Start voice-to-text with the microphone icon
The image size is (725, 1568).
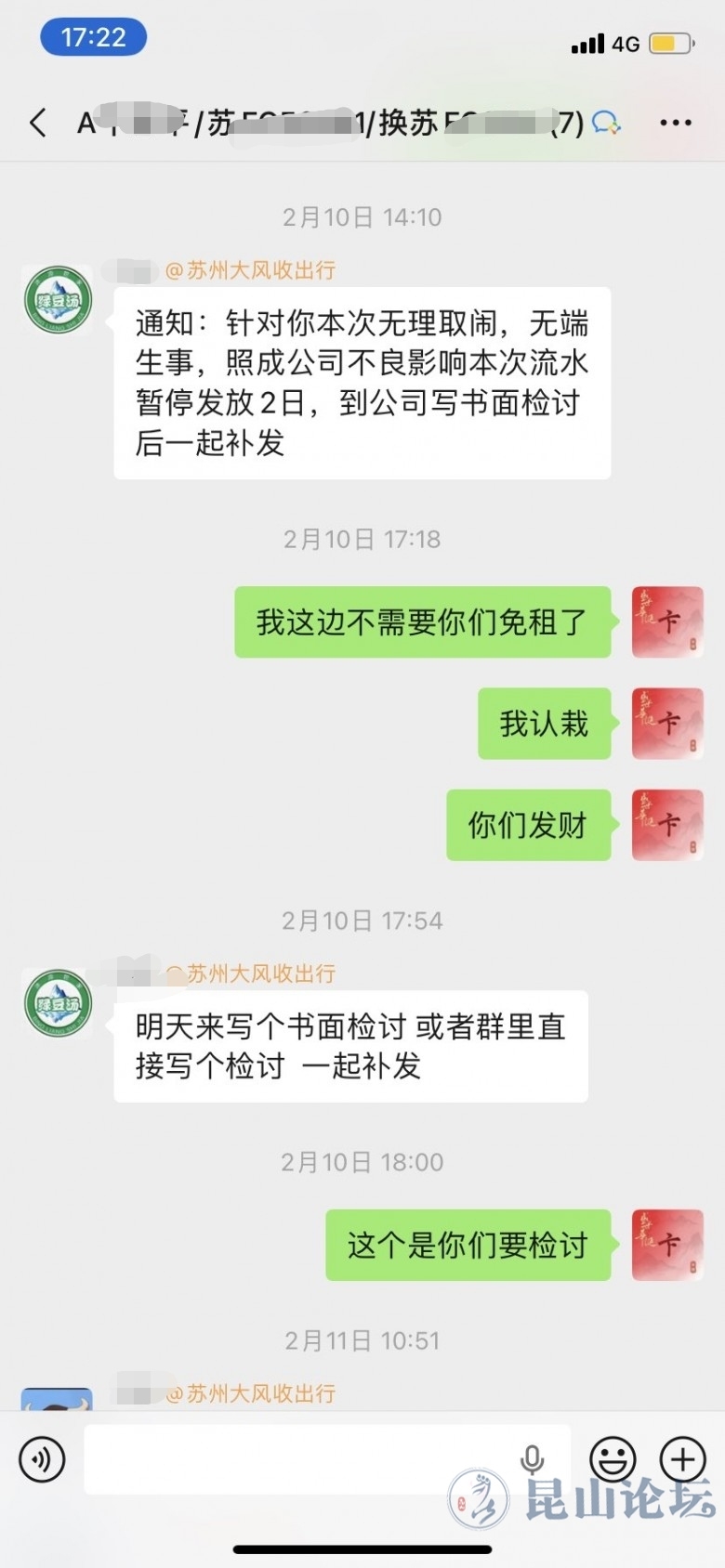pyautogui.click(x=533, y=1459)
